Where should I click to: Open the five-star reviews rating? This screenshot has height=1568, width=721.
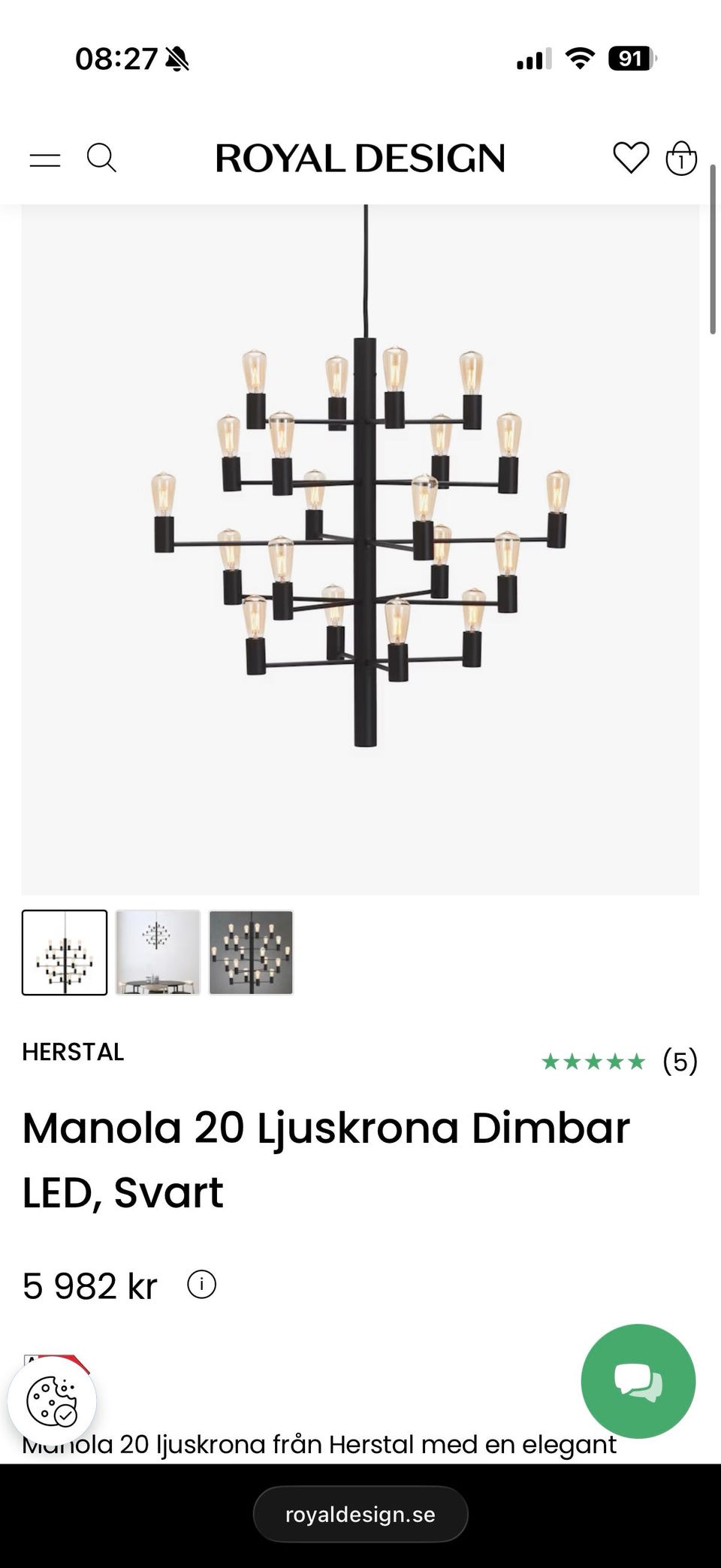click(619, 1062)
